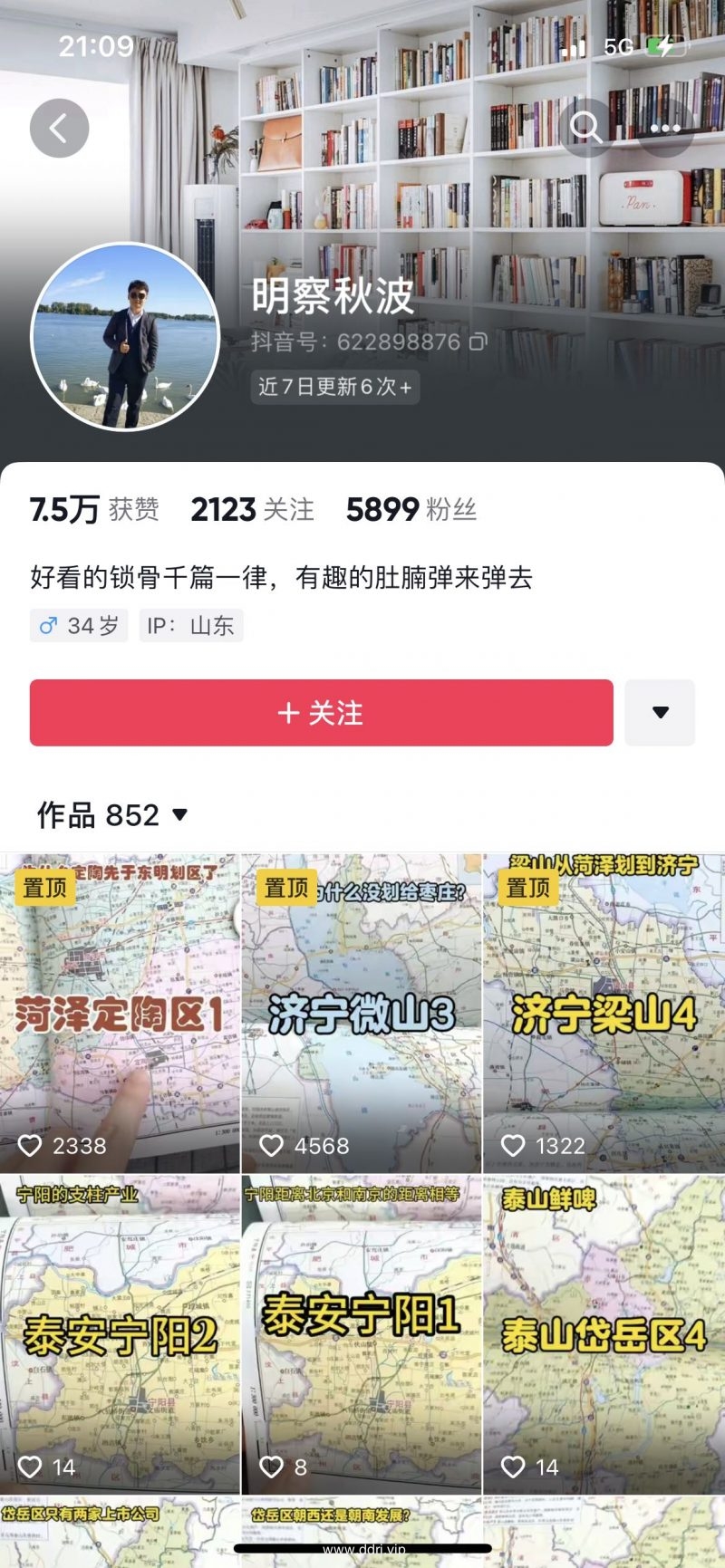
Task: Expand the dropdown arrow beside 关注 button
Action: tap(660, 713)
